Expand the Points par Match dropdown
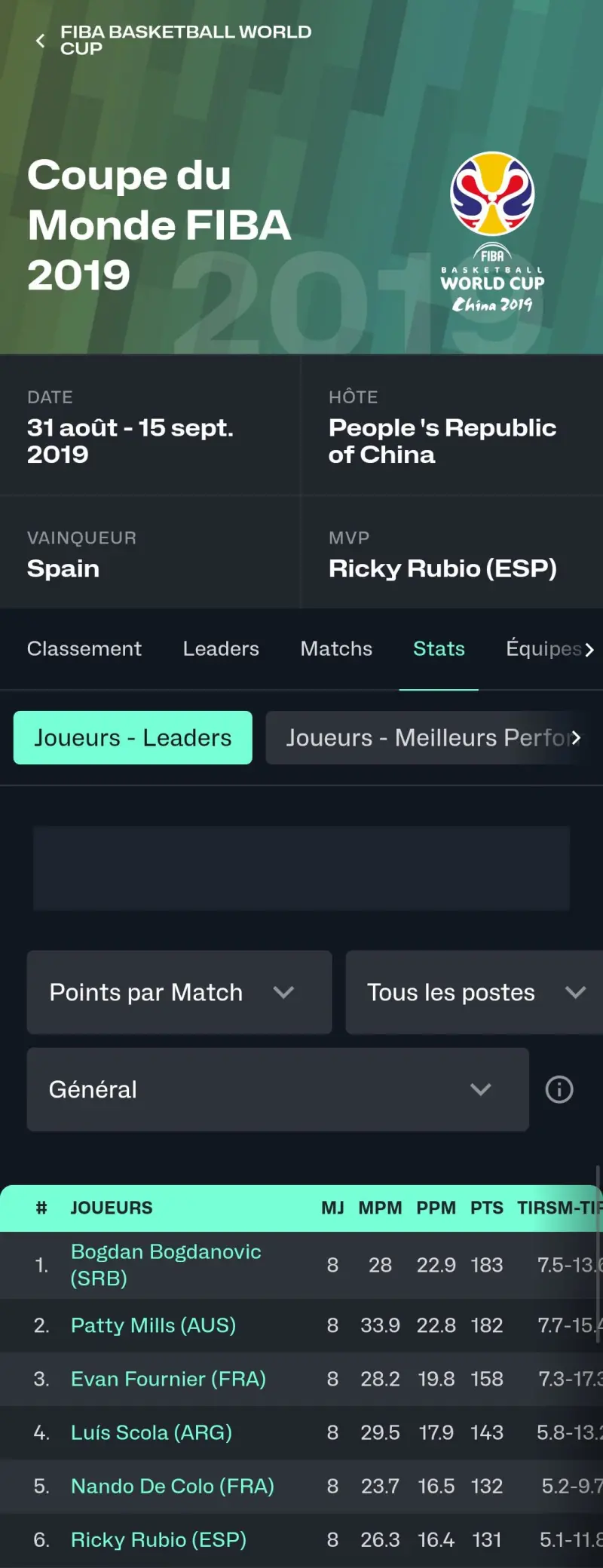 click(179, 992)
